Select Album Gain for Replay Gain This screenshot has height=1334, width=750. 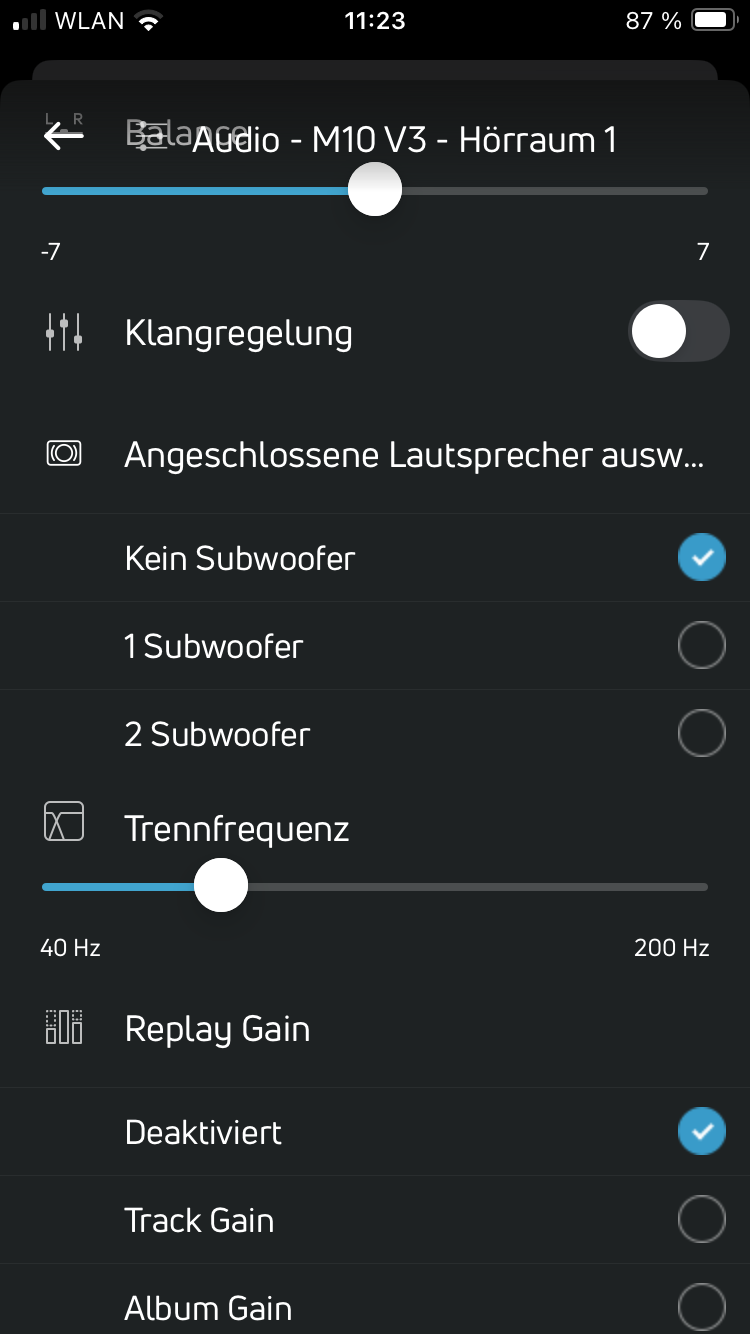pyautogui.click(x=701, y=1306)
